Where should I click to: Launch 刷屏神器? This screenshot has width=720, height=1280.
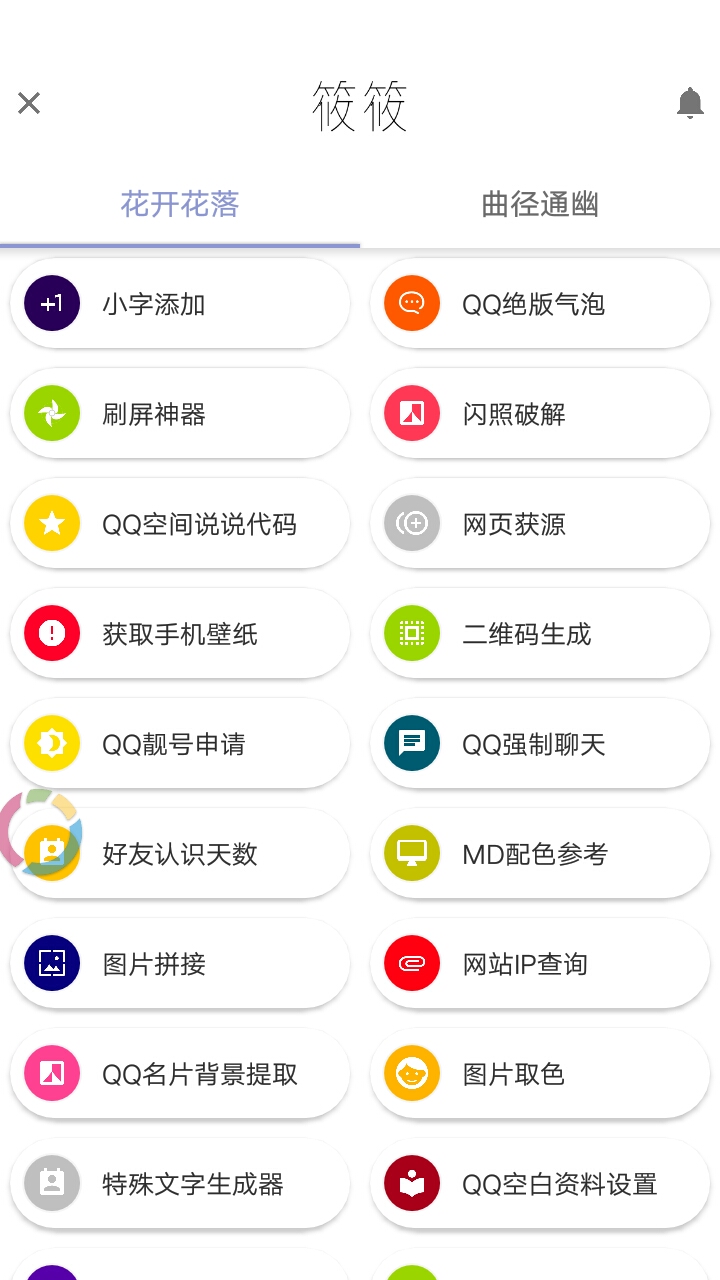point(180,414)
